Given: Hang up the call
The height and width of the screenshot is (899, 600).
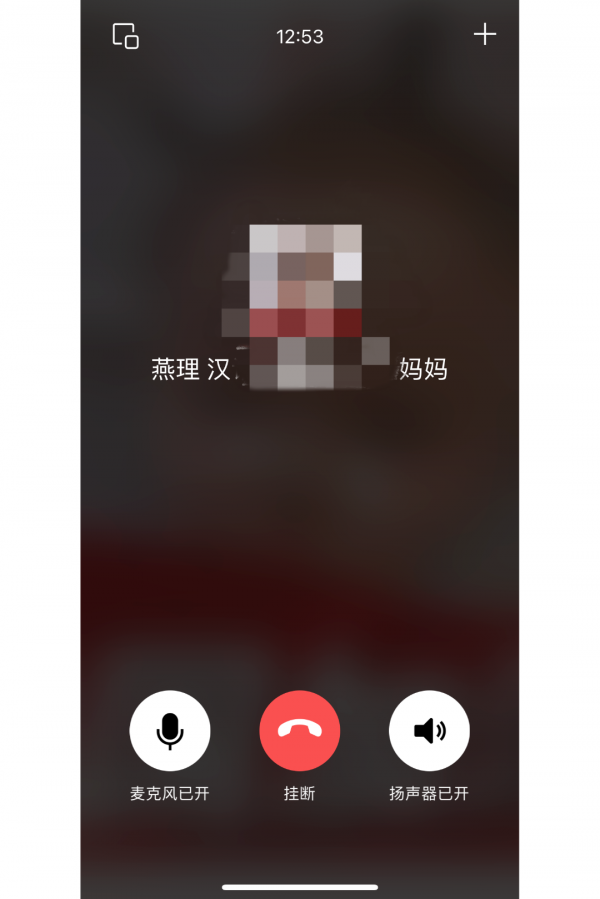Looking at the screenshot, I should 300,731.
